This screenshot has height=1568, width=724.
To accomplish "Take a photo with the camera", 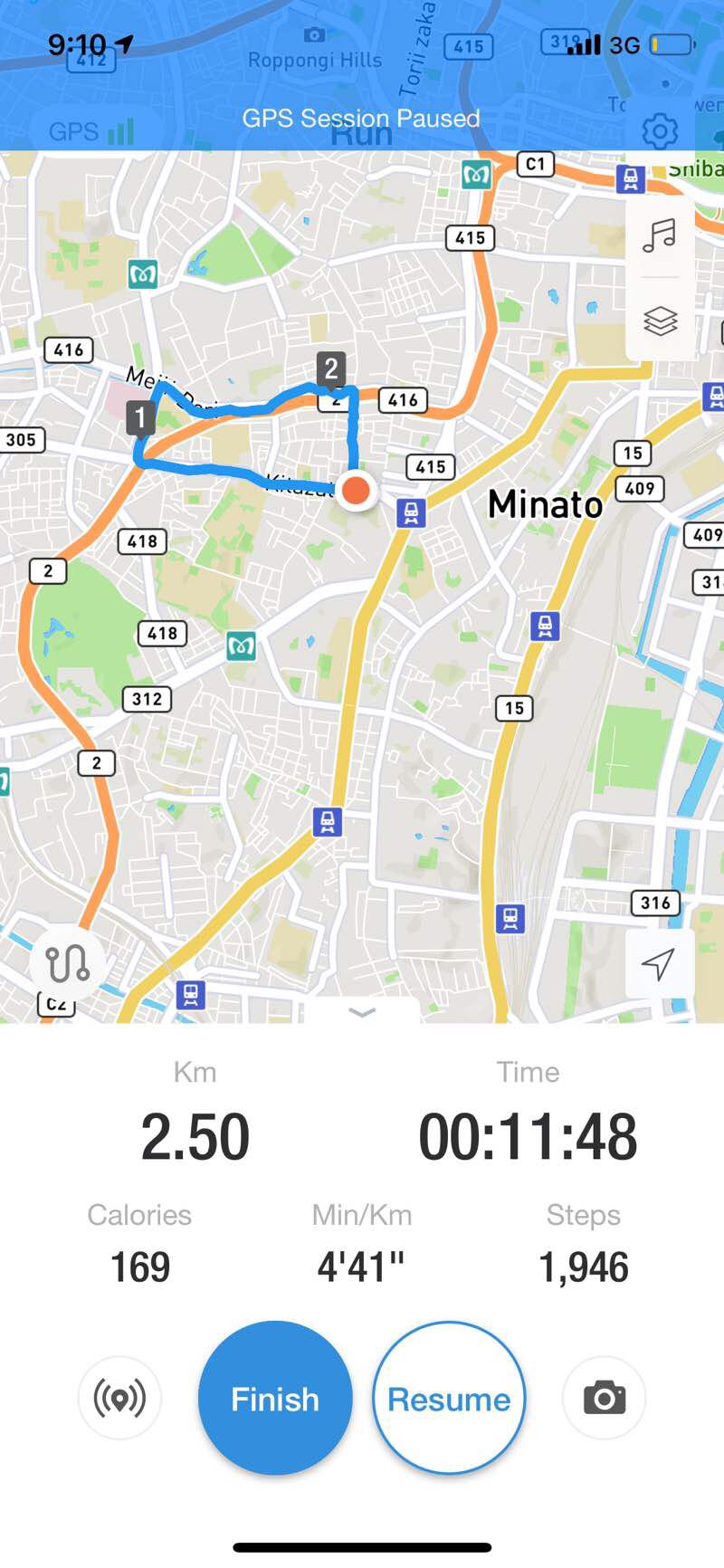I will pos(604,1398).
